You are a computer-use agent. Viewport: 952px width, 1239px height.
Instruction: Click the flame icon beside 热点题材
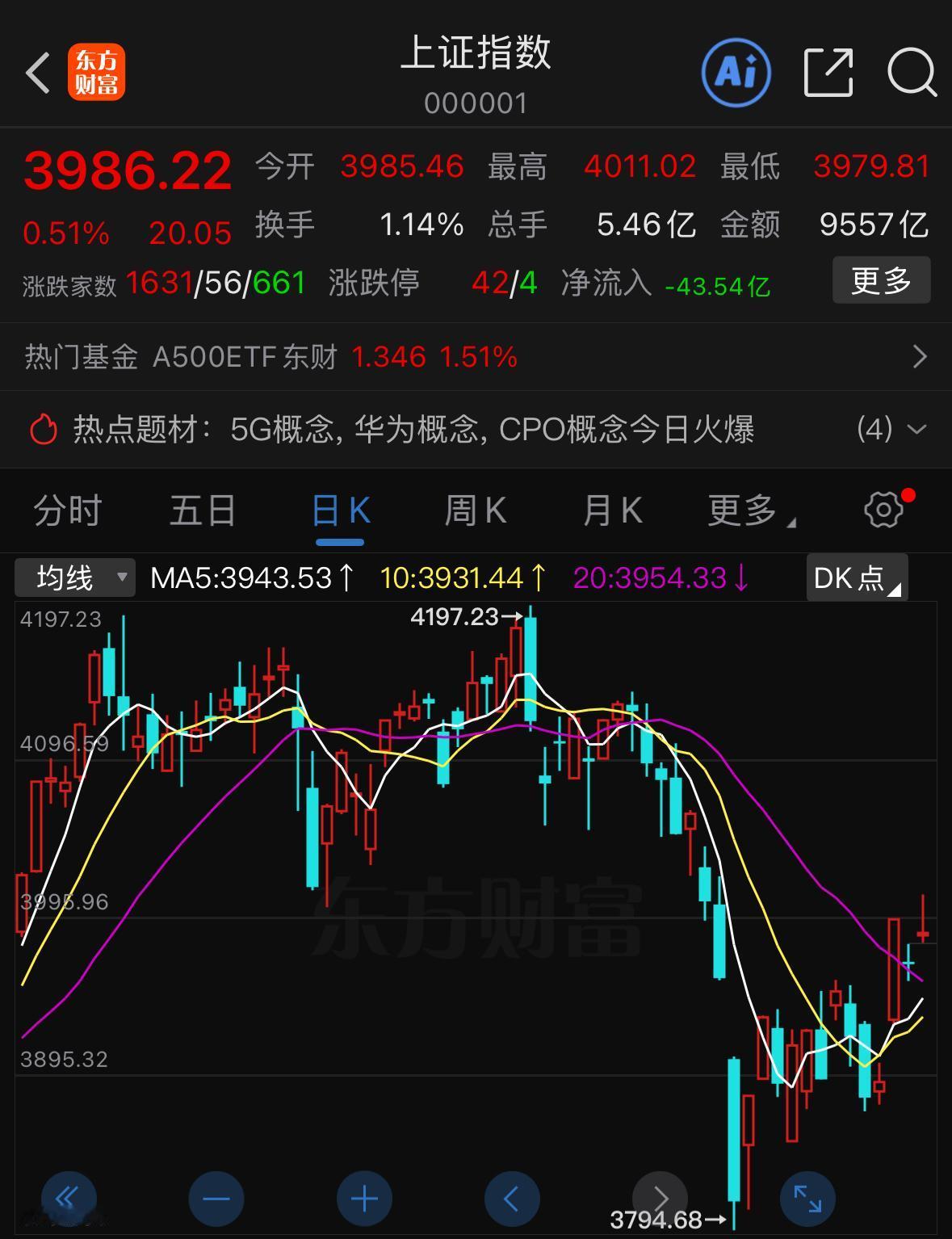43,430
